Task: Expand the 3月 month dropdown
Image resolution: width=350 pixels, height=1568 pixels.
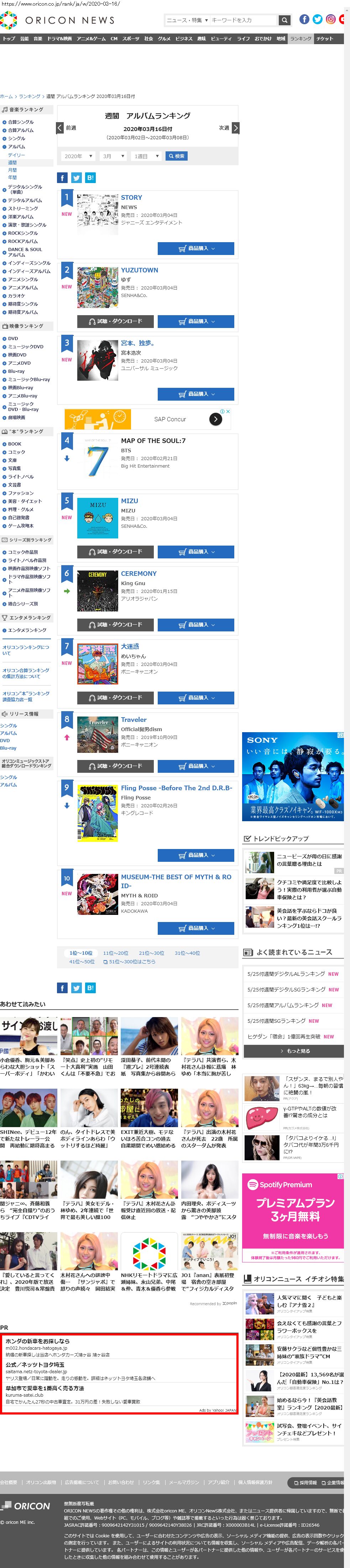Action: click(x=113, y=156)
